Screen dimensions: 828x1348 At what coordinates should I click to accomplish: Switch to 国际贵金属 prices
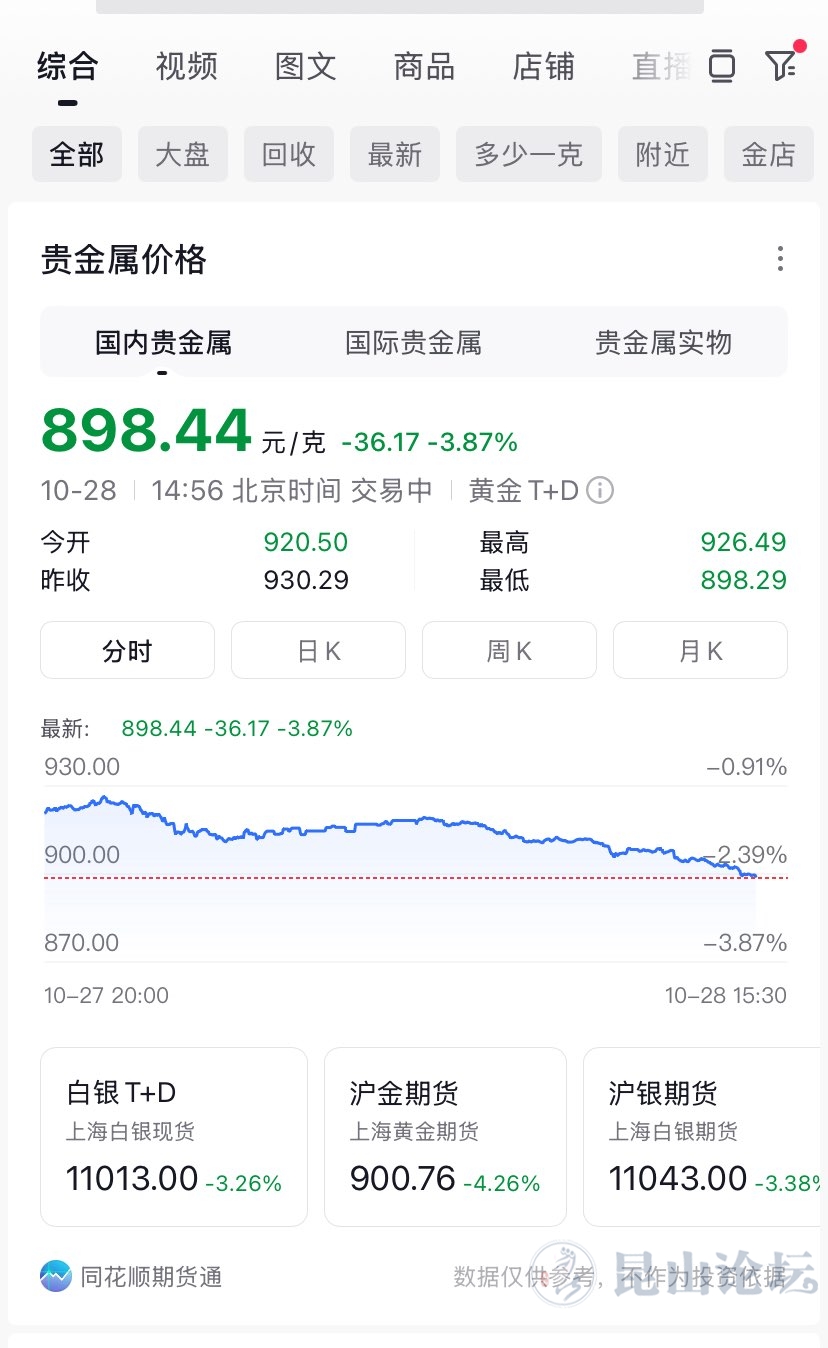[413, 343]
